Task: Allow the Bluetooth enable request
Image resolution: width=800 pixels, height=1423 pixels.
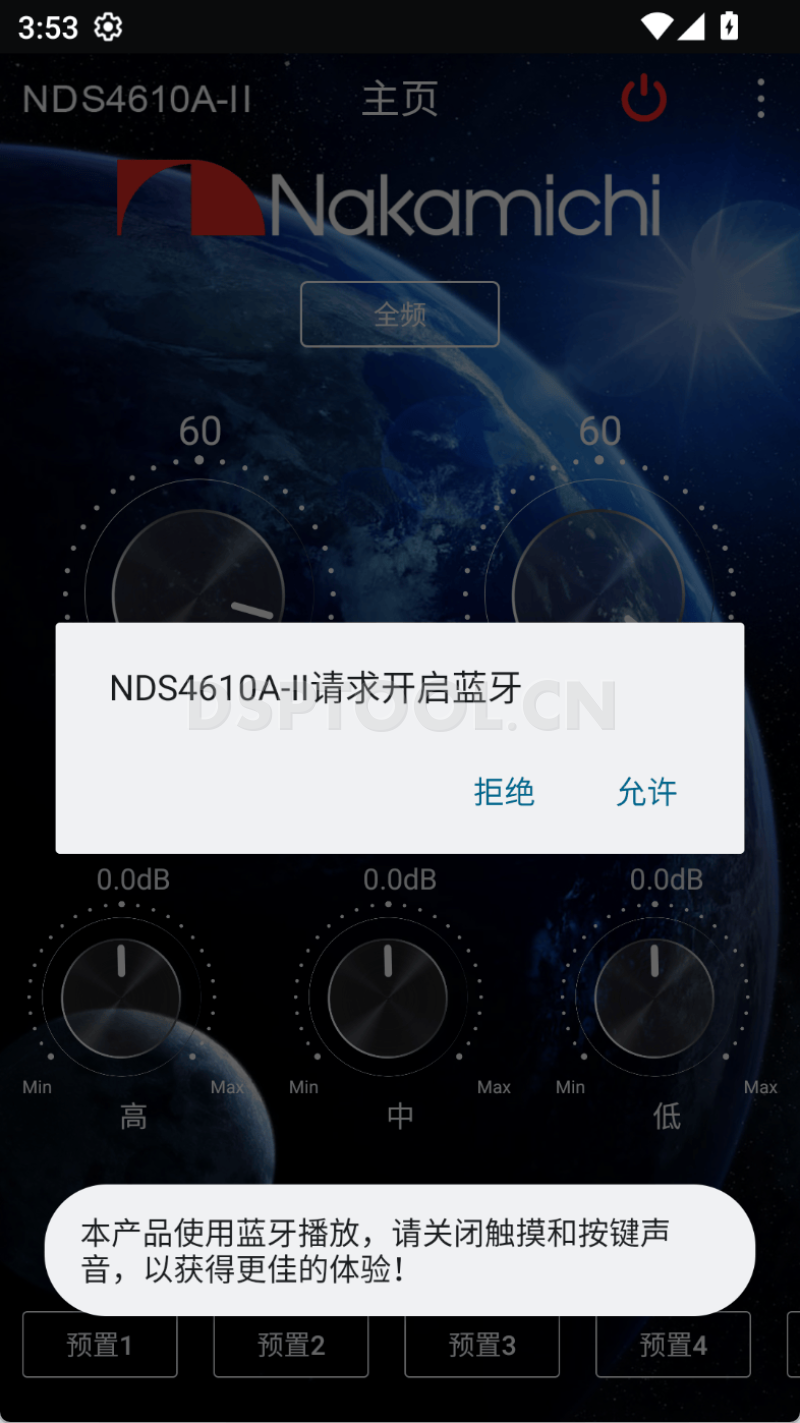Action: coord(646,792)
